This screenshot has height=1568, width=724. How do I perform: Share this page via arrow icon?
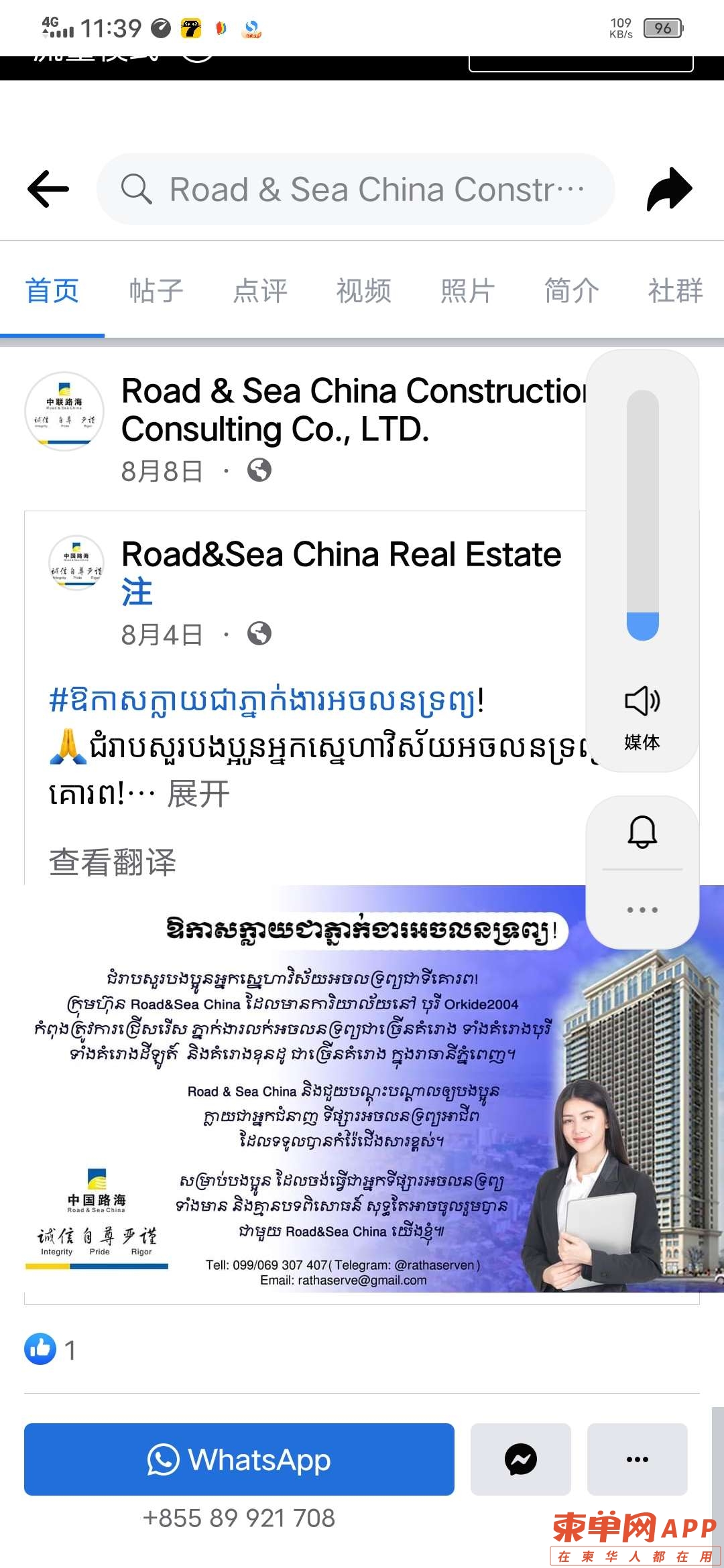coord(669,189)
